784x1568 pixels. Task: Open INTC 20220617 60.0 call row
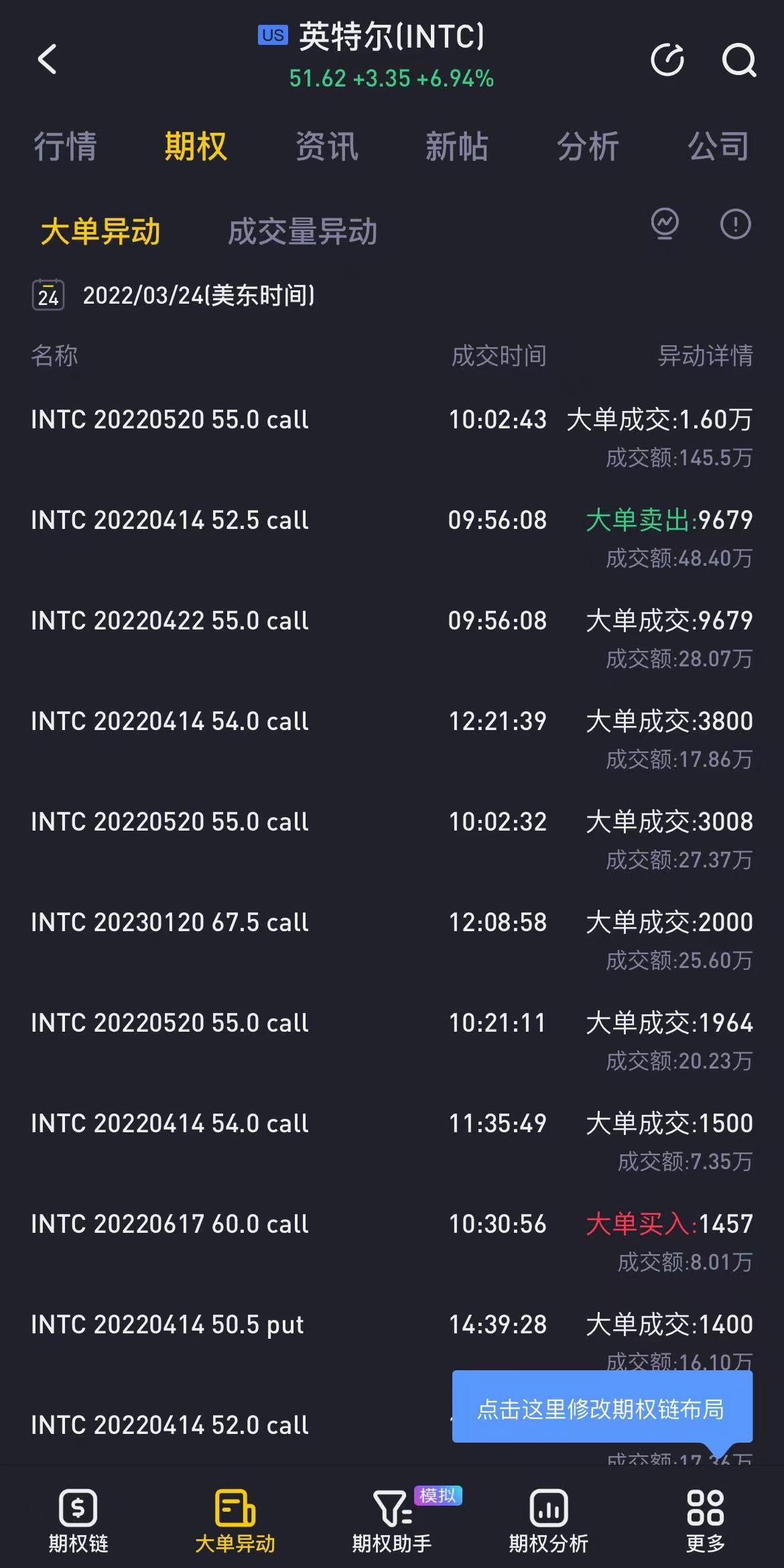click(x=170, y=1225)
